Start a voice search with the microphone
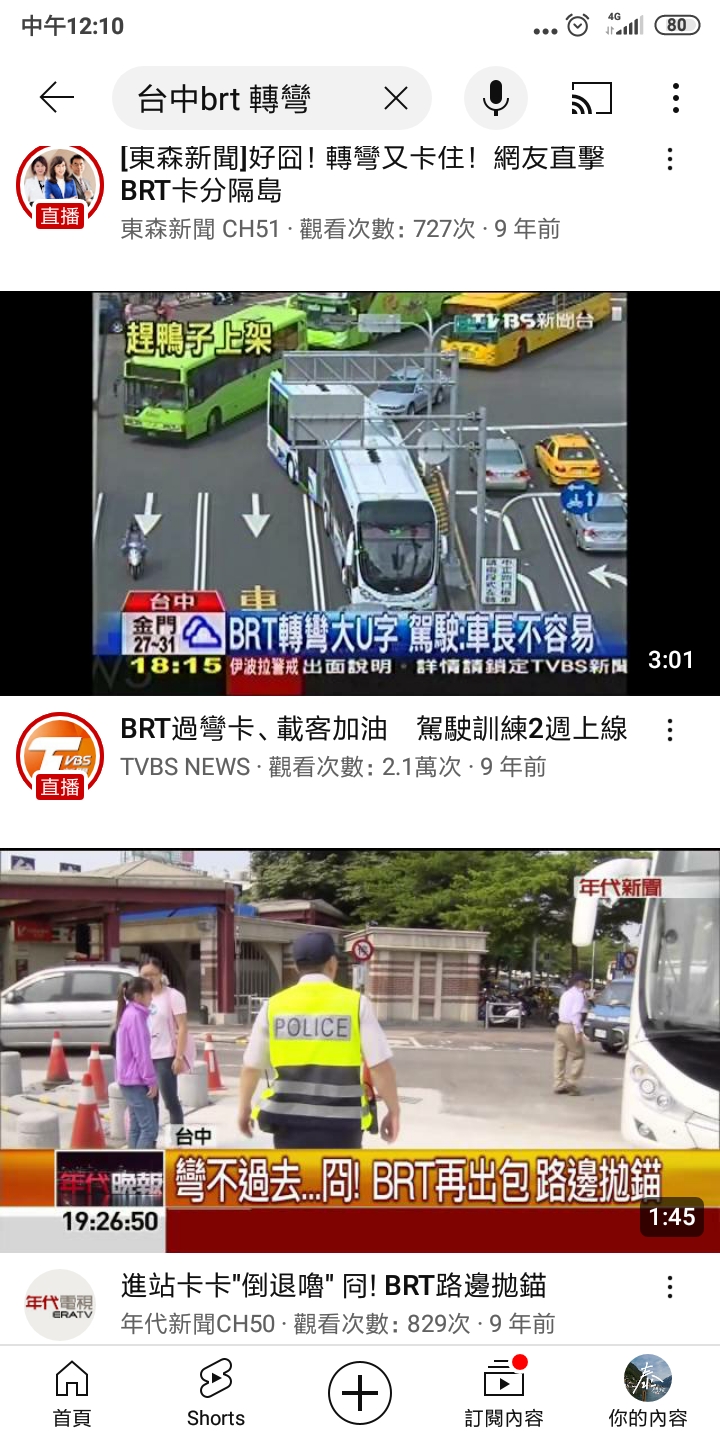 click(x=495, y=98)
